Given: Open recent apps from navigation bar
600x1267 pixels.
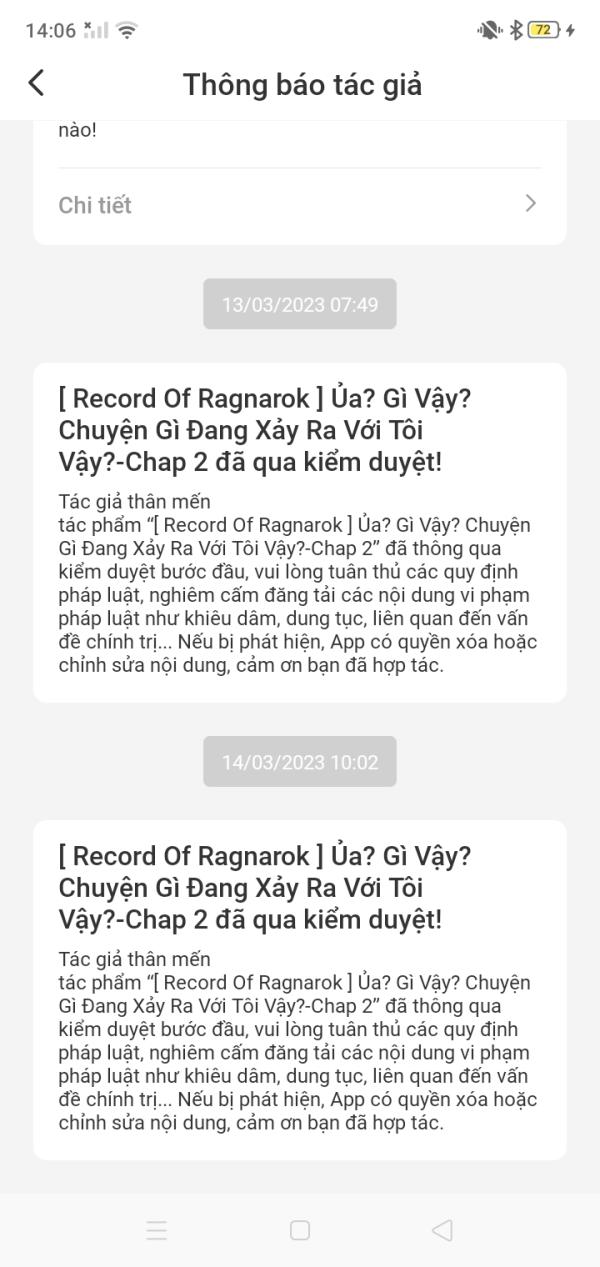Looking at the screenshot, I should point(157,1230).
